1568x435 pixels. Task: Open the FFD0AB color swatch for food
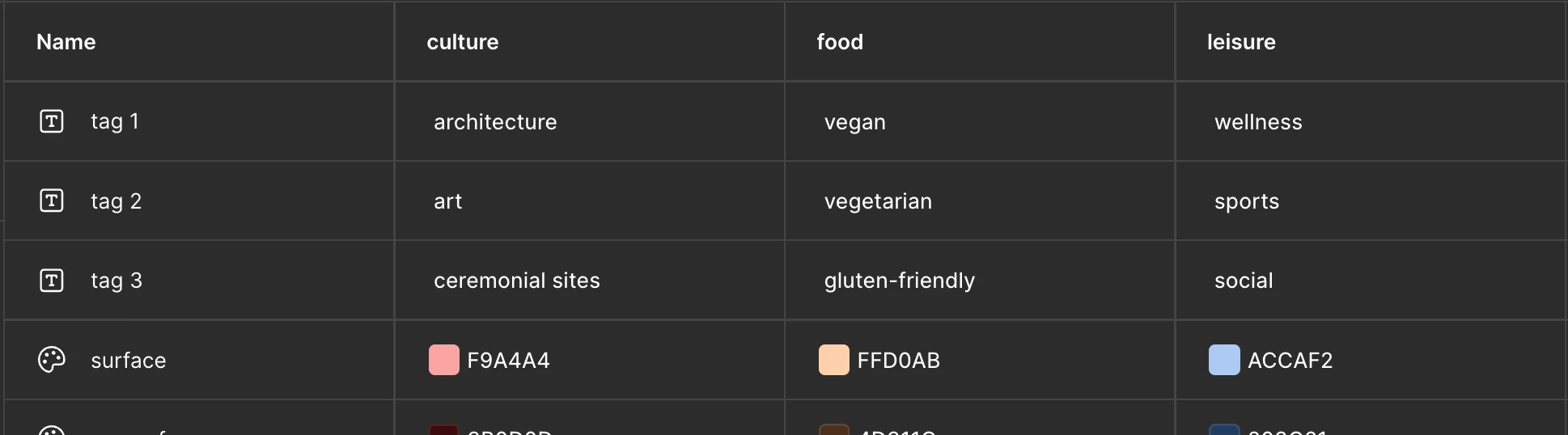pyautogui.click(x=833, y=360)
